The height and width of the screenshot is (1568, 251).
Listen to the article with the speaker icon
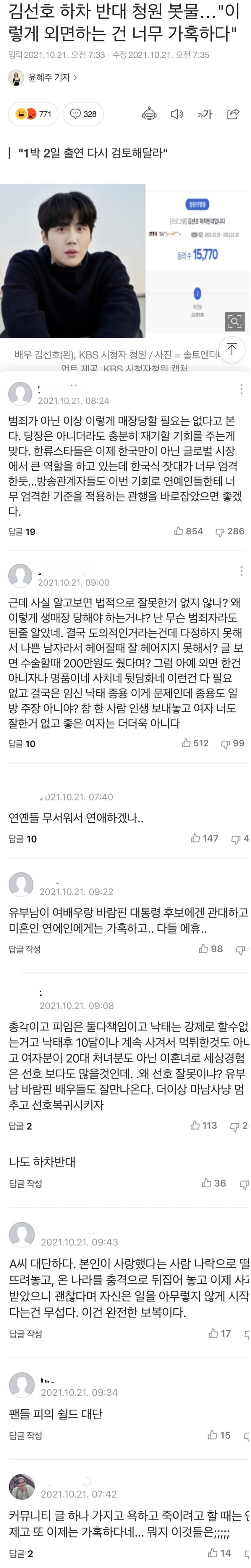(177, 114)
